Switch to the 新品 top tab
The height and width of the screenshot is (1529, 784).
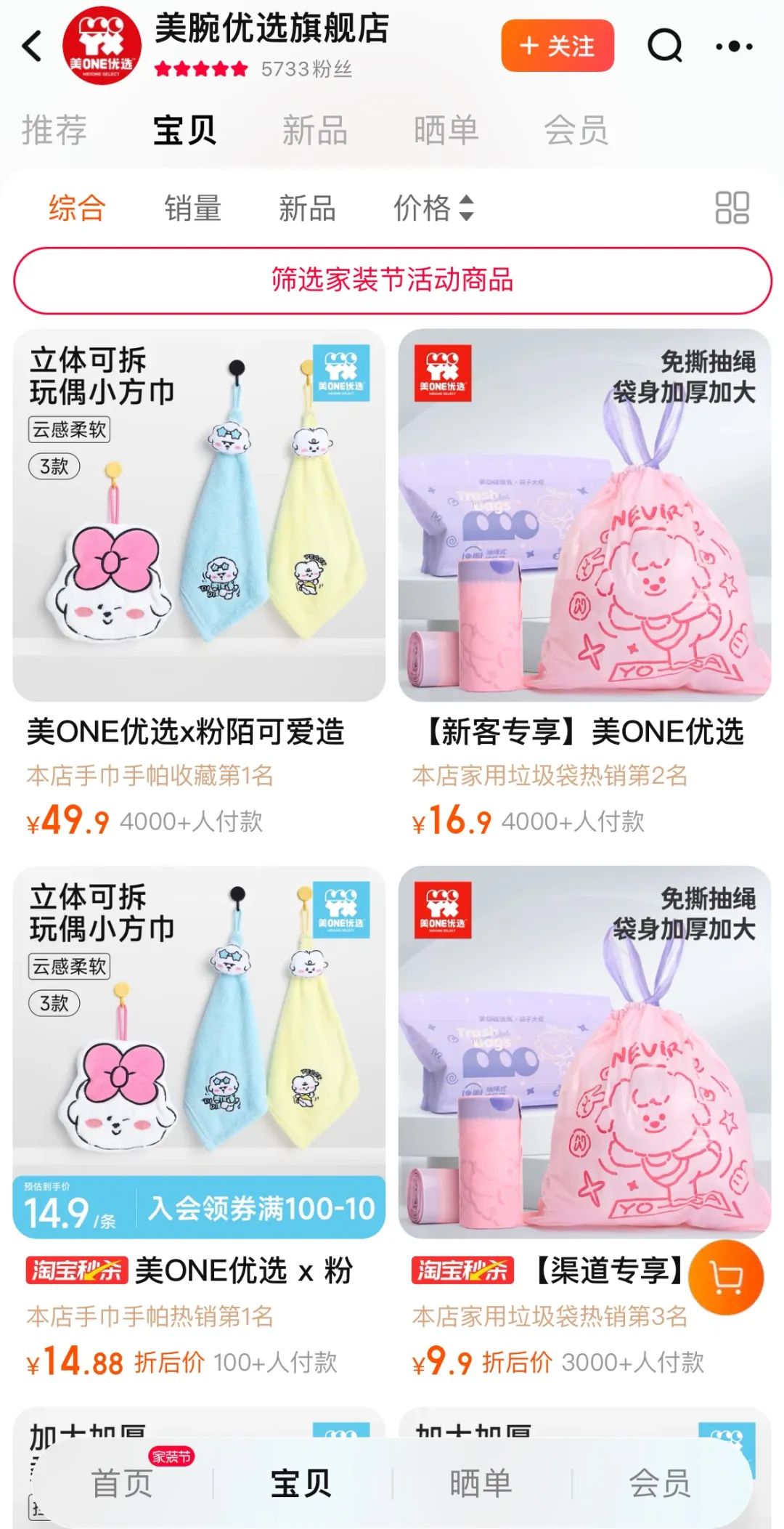pyautogui.click(x=314, y=131)
